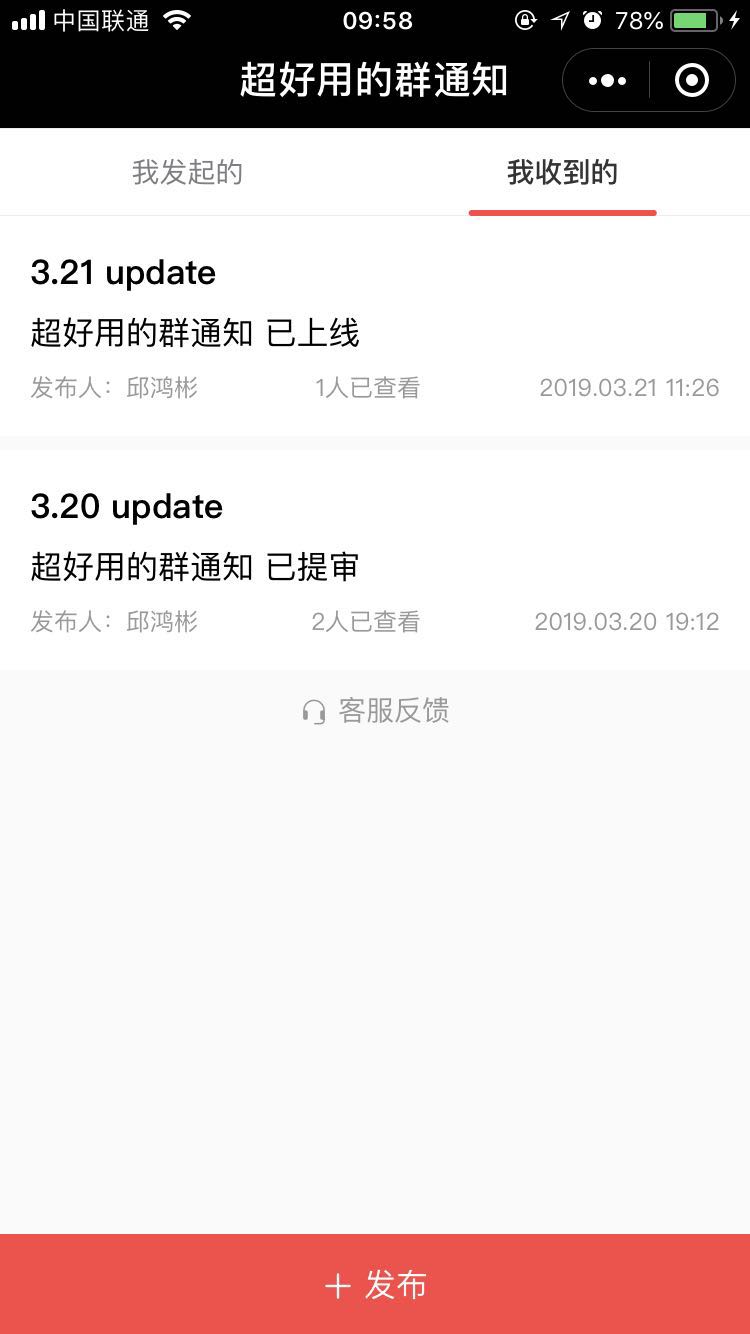Viewport: 750px width, 1334px height.
Task: Switch to the 我发起的 tab
Action: 188,172
